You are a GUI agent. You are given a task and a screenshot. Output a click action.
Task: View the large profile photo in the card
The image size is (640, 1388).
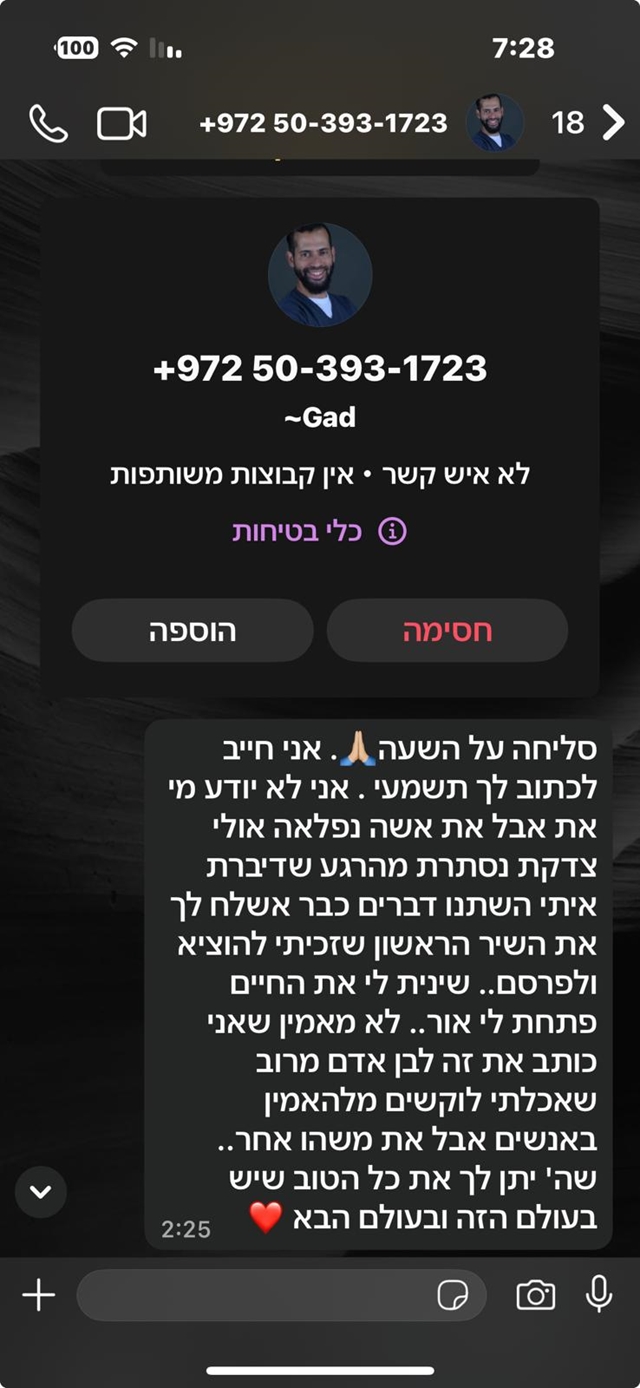click(320, 275)
